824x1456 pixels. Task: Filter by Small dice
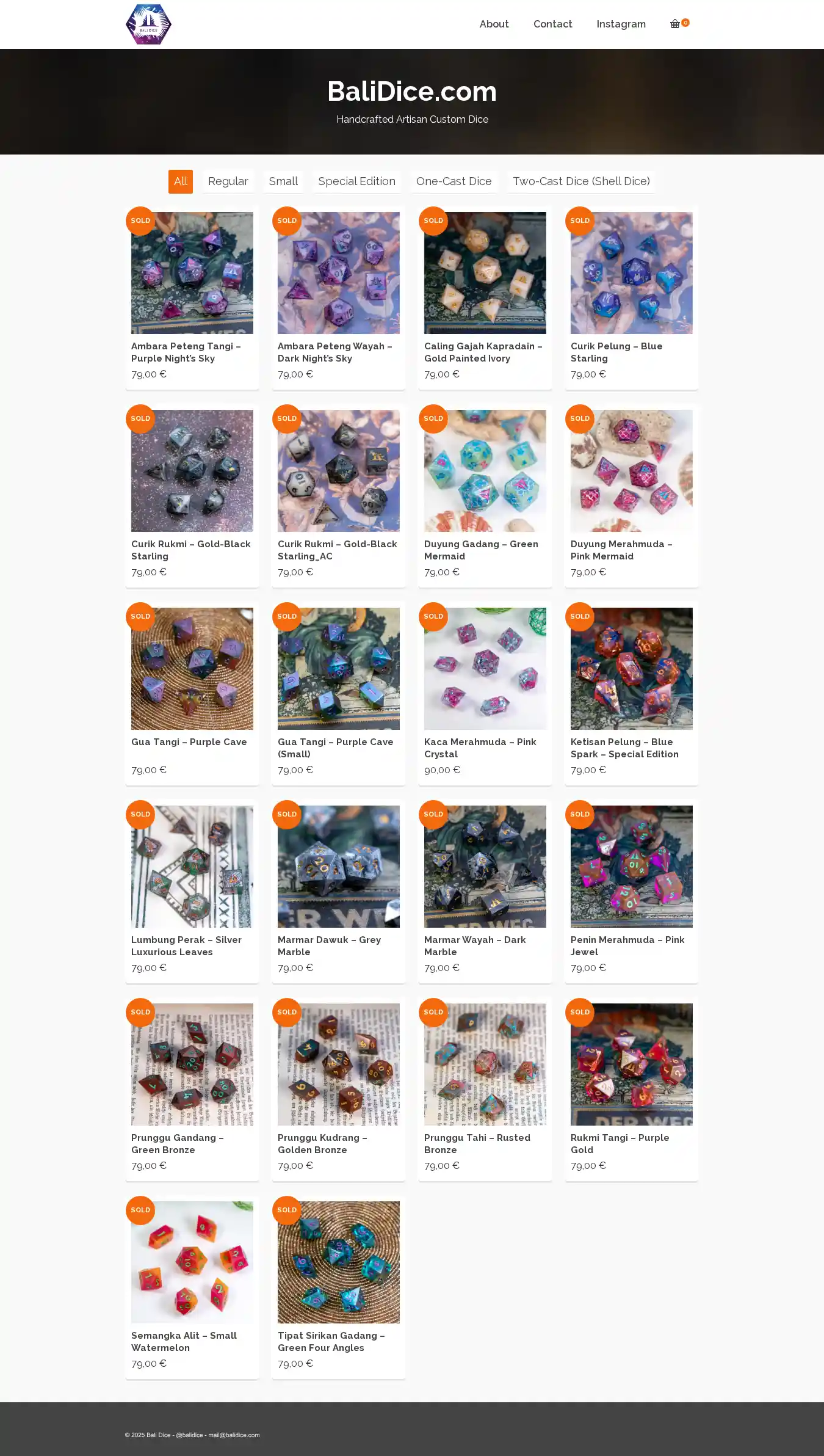283,181
